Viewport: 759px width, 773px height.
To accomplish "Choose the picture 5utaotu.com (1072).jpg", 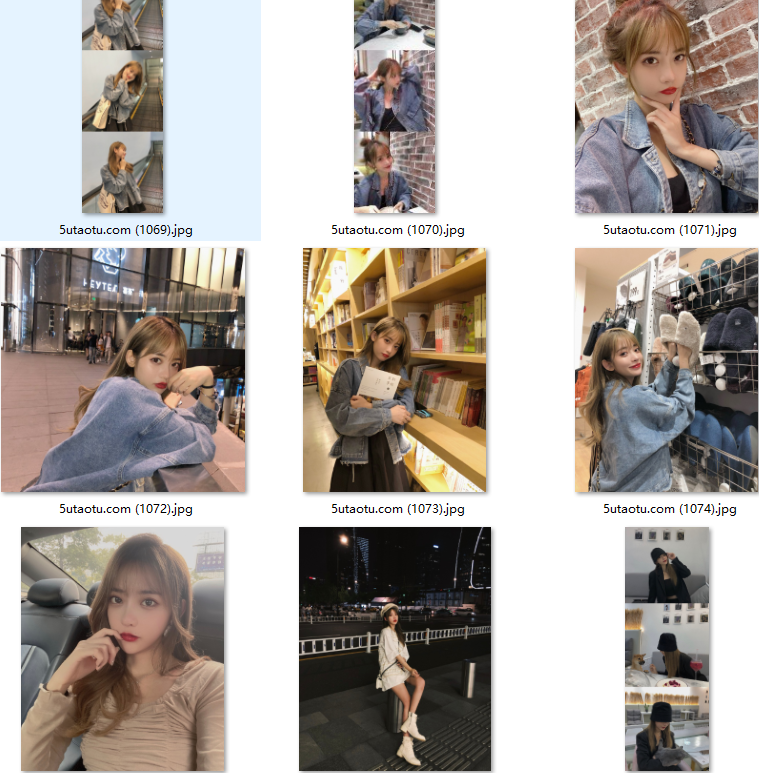I will pyautogui.click(x=123, y=370).
